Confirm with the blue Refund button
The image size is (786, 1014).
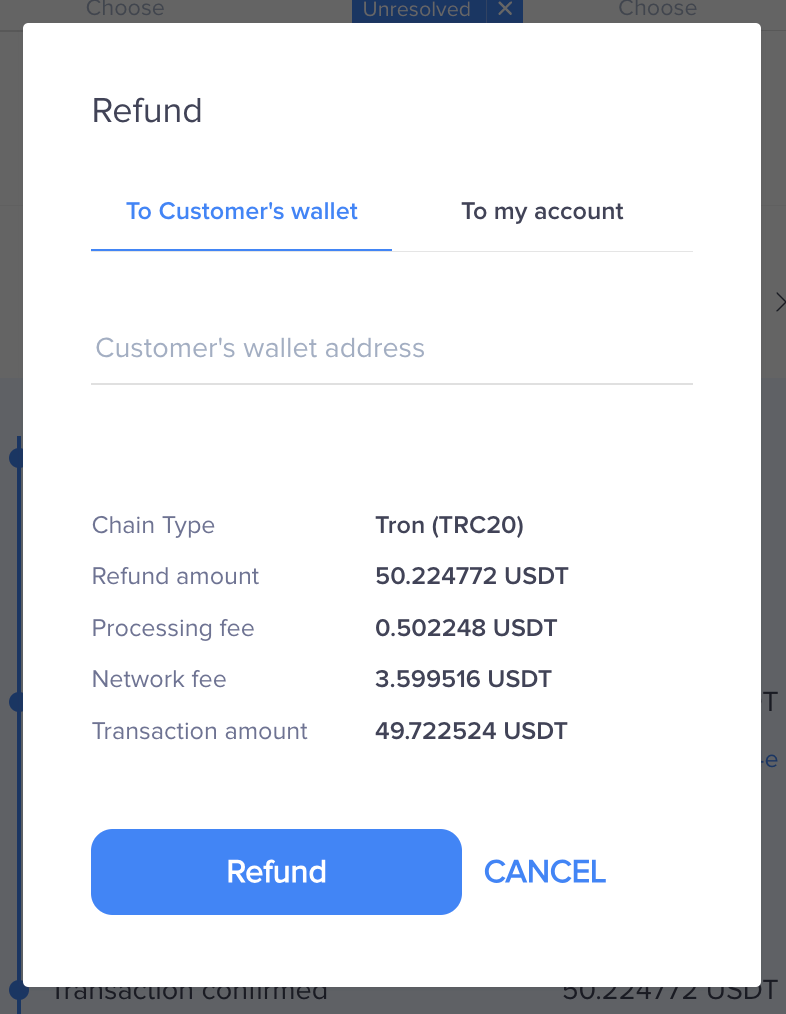click(x=276, y=871)
